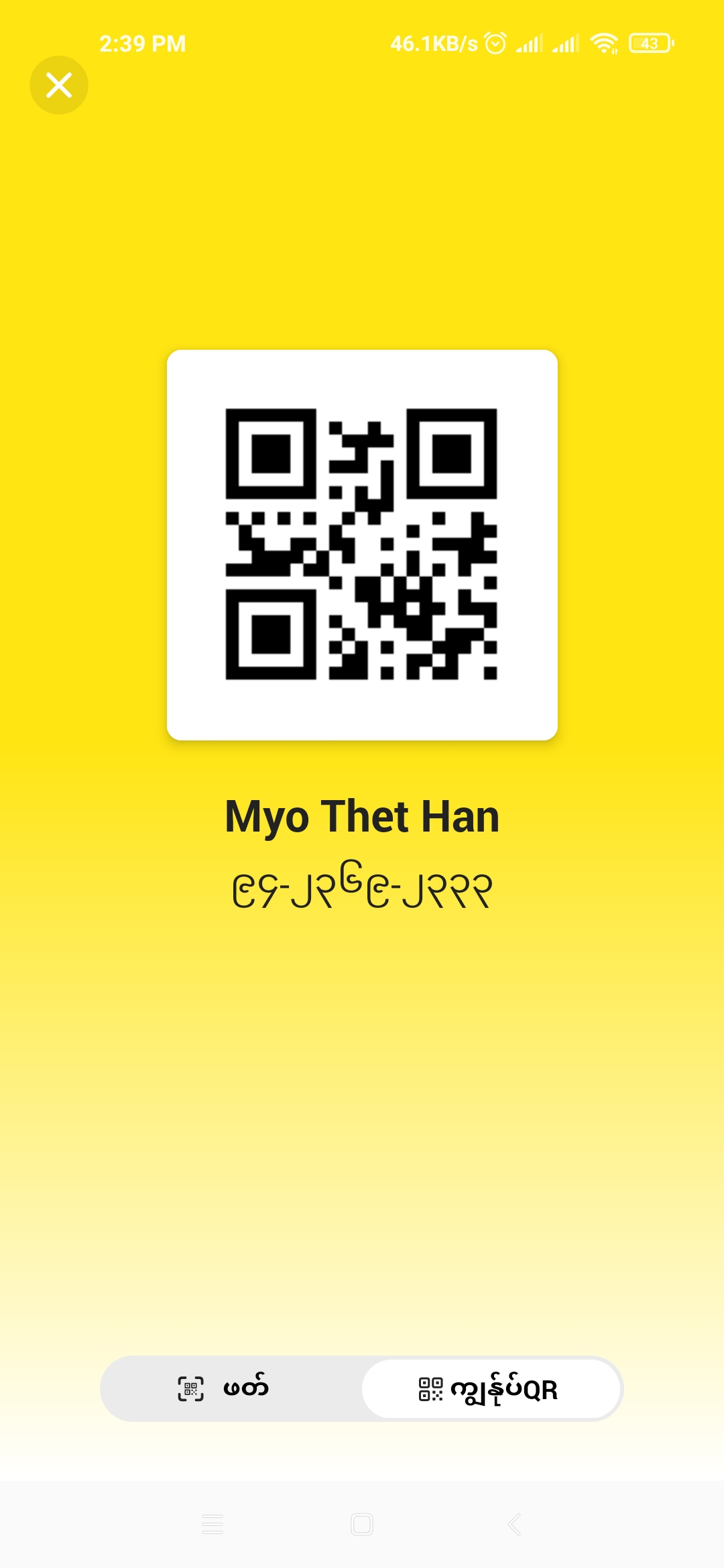Go back using the system back button
This screenshot has width=724, height=1568.
pyautogui.click(x=514, y=1524)
